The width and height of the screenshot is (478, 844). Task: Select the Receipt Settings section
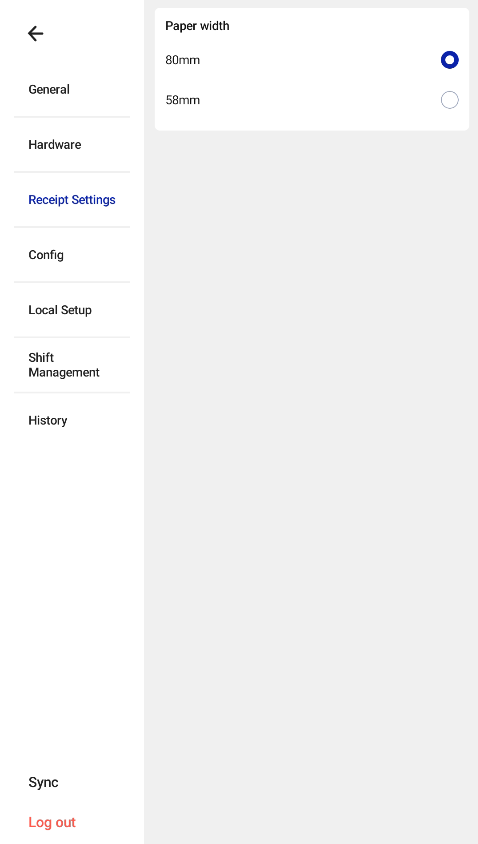(72, 200)
